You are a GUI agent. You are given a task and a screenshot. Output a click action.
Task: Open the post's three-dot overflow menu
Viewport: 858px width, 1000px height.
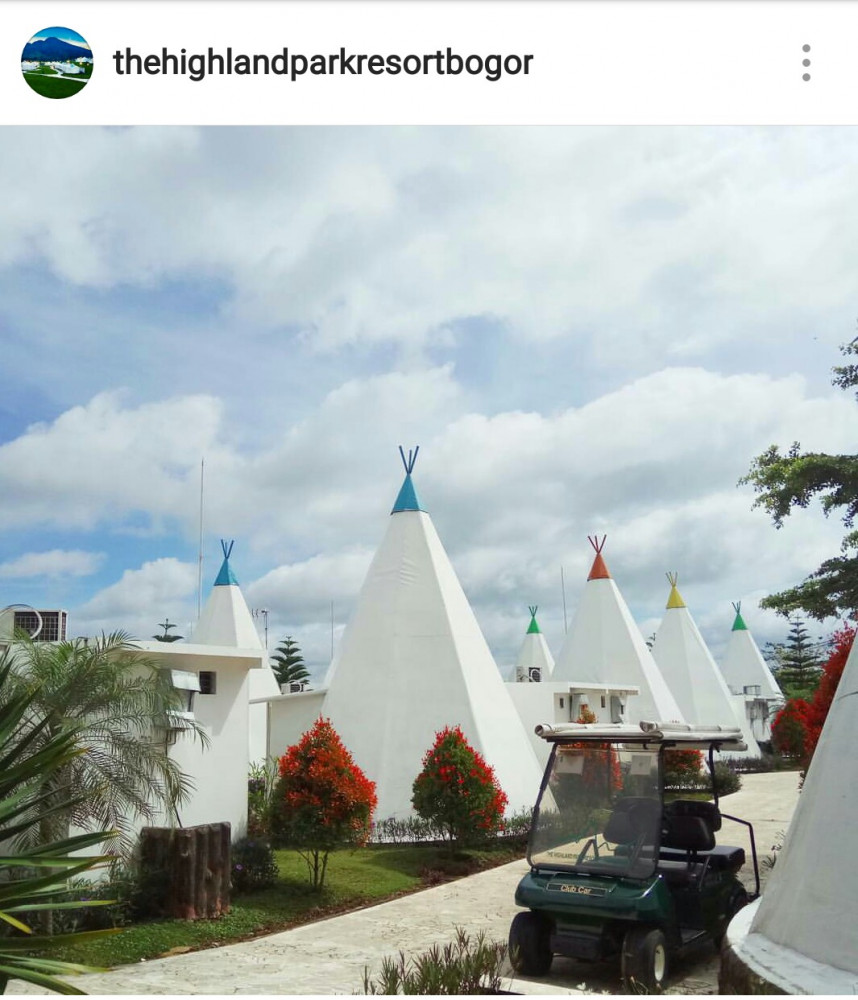pos(806,63)
